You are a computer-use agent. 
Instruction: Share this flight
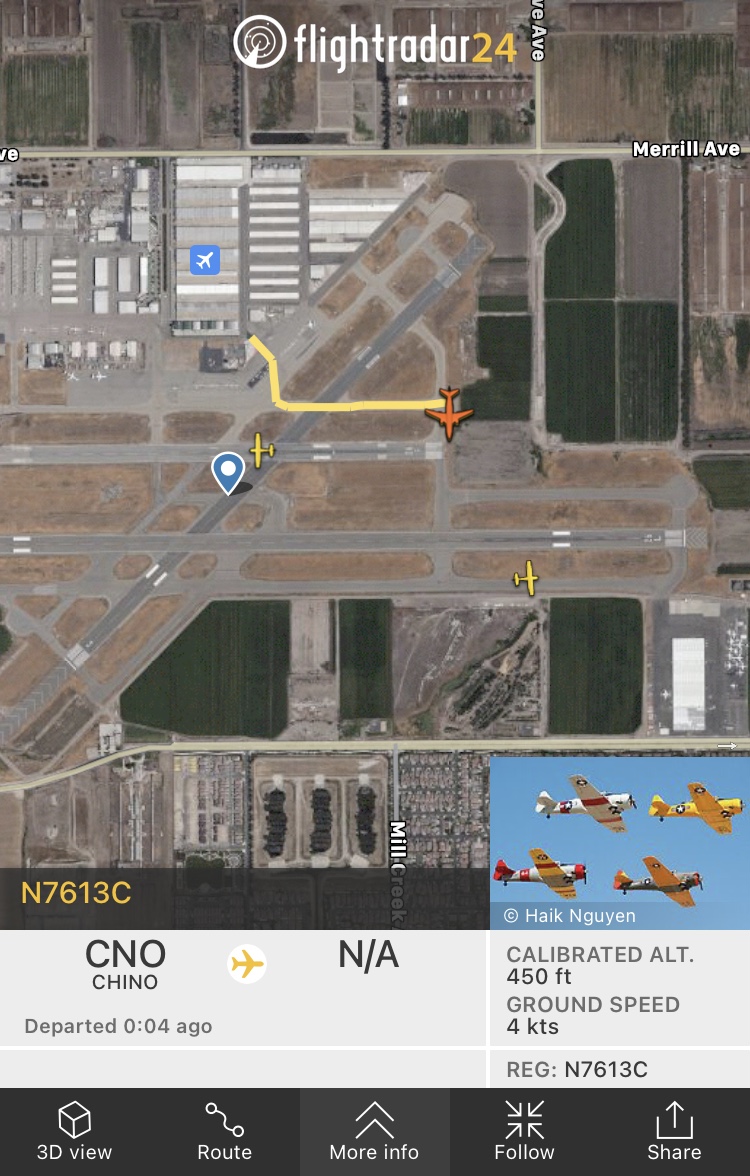[x=674, y=1132]
